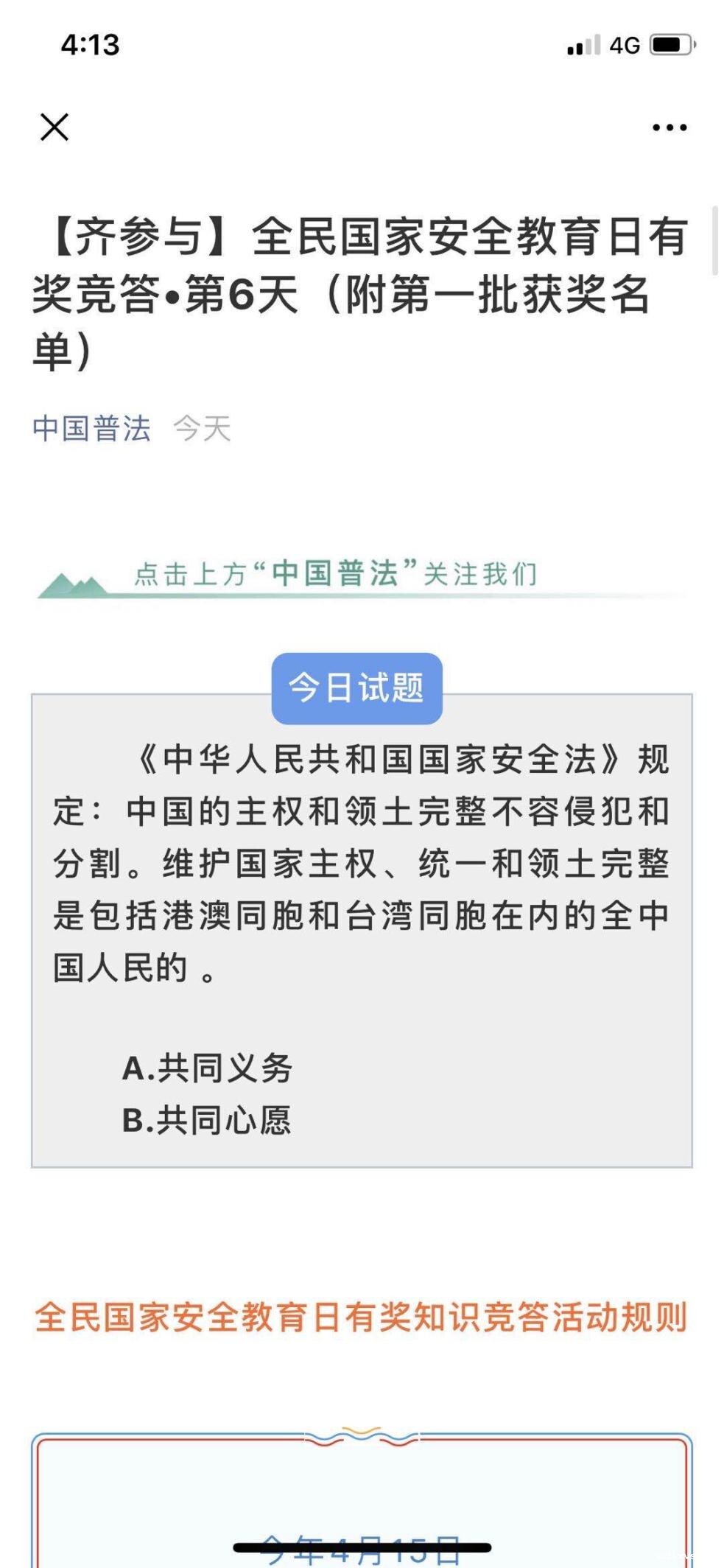724x1568 pixels.
Task: Open the 中国普法 account profile
Action: pos(91,428)
